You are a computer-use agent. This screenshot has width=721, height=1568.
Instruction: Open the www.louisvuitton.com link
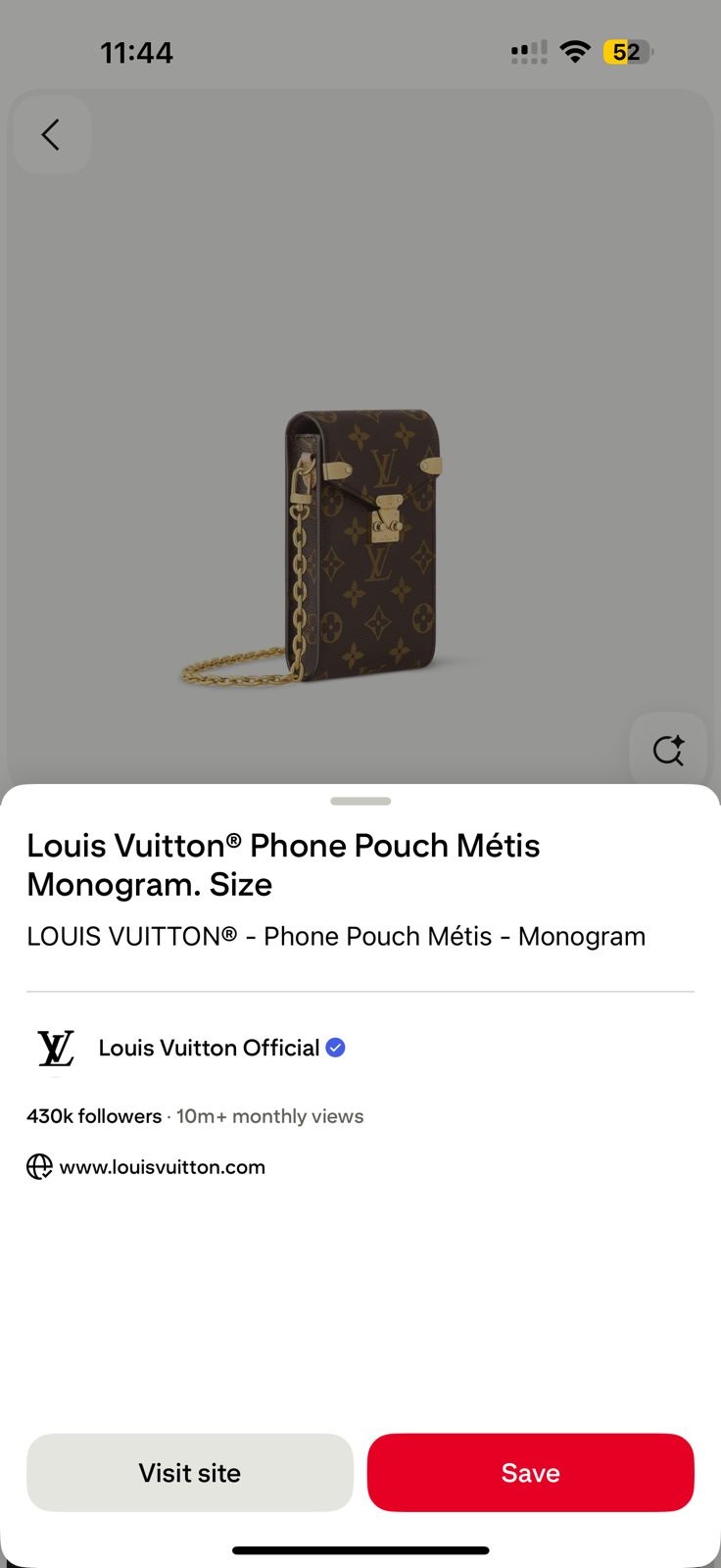pos(162,1167)
